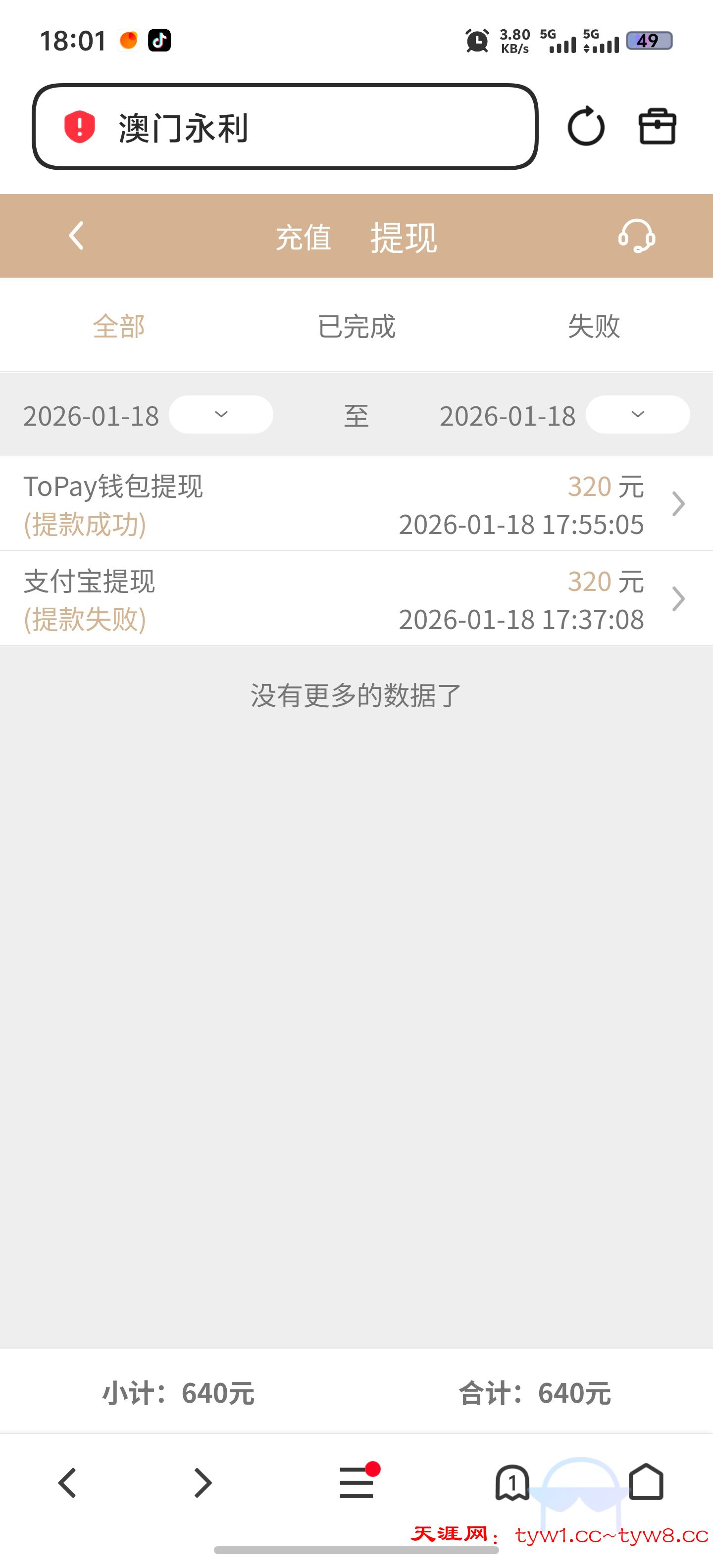Switch to the 已完成 filter tab
This screenshot has width=713, height=1568.
pyautogui.click(x=356, y=327)
